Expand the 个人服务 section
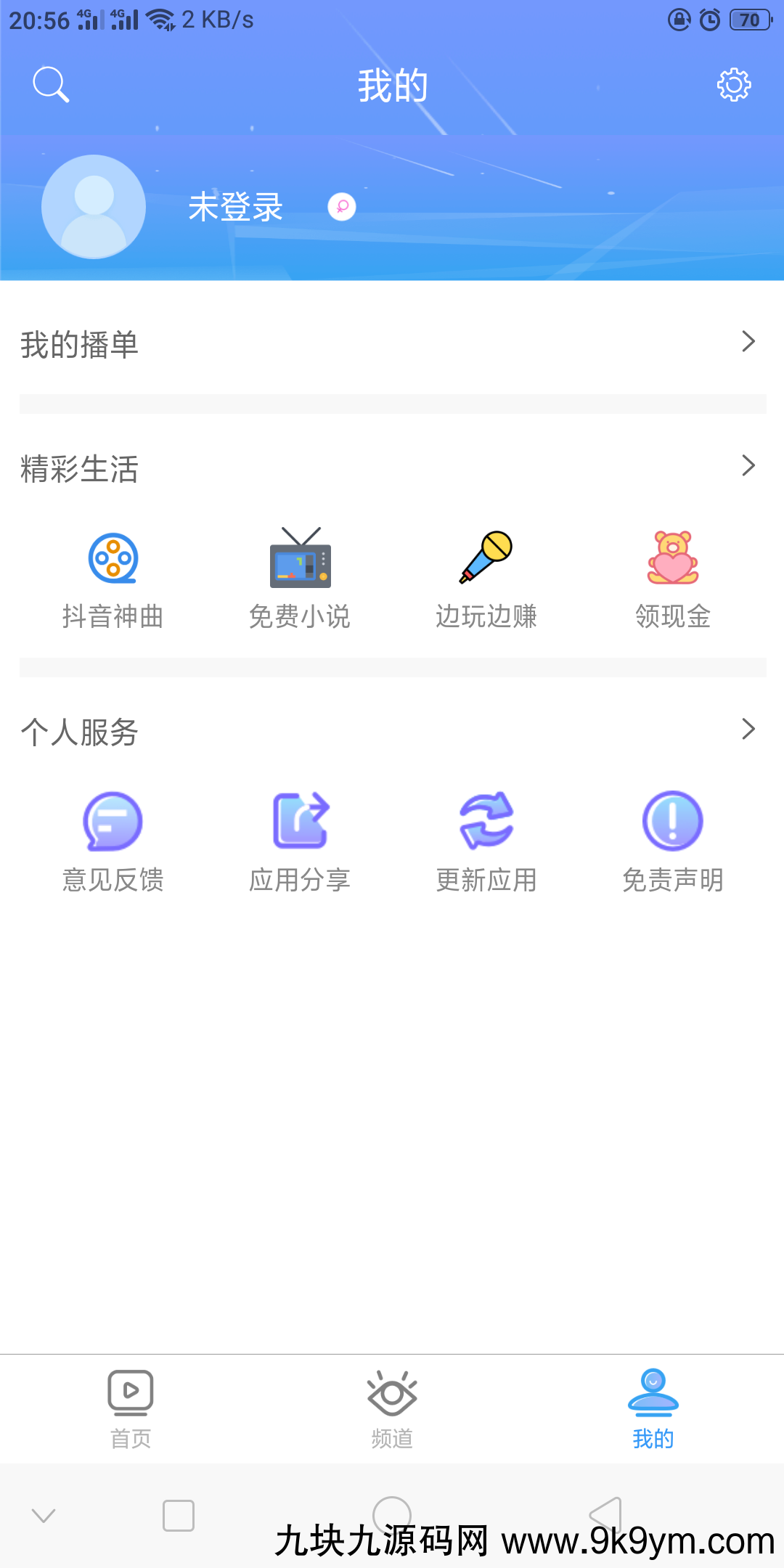This screenshot has width=784, height=1568. click(x=748, y=730)
